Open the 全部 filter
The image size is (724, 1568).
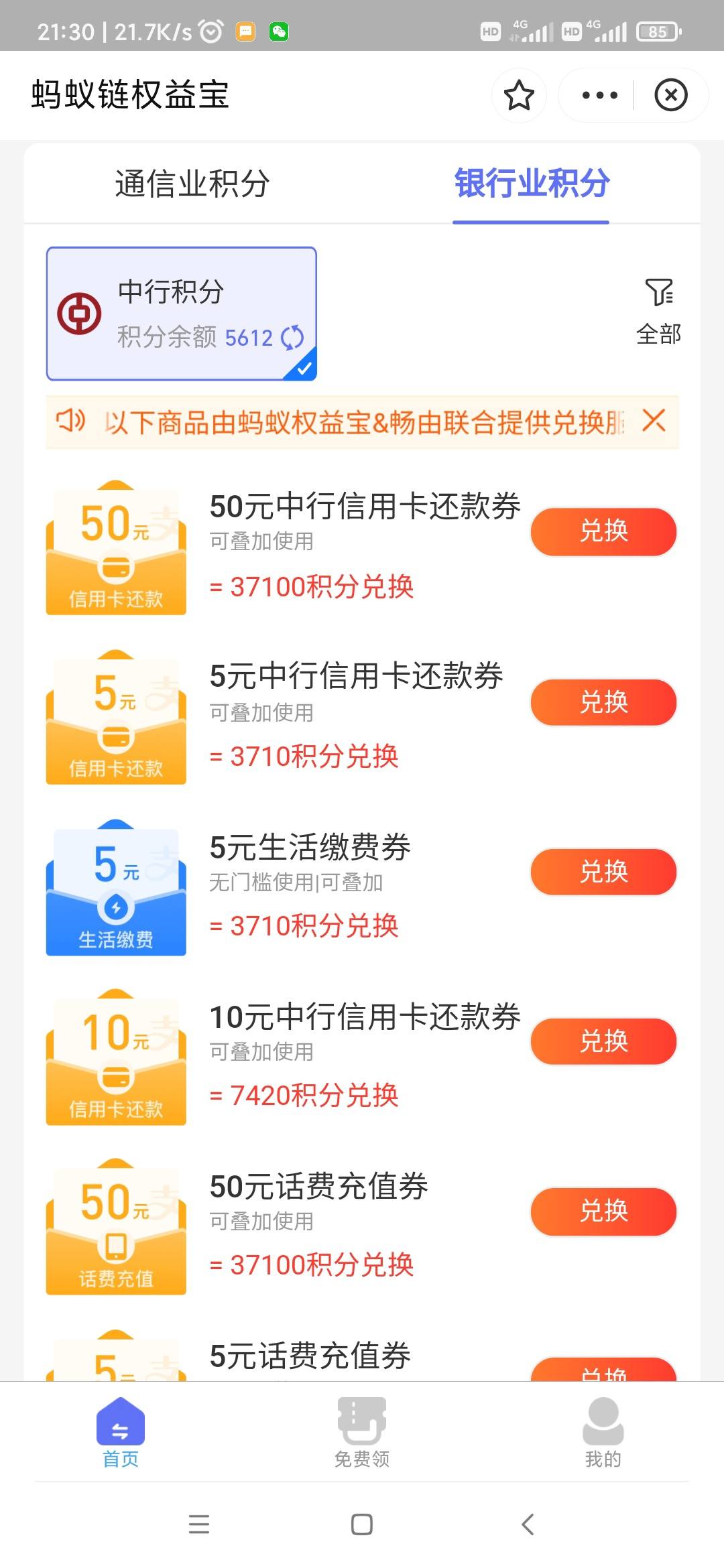click(x=658, y=312)
